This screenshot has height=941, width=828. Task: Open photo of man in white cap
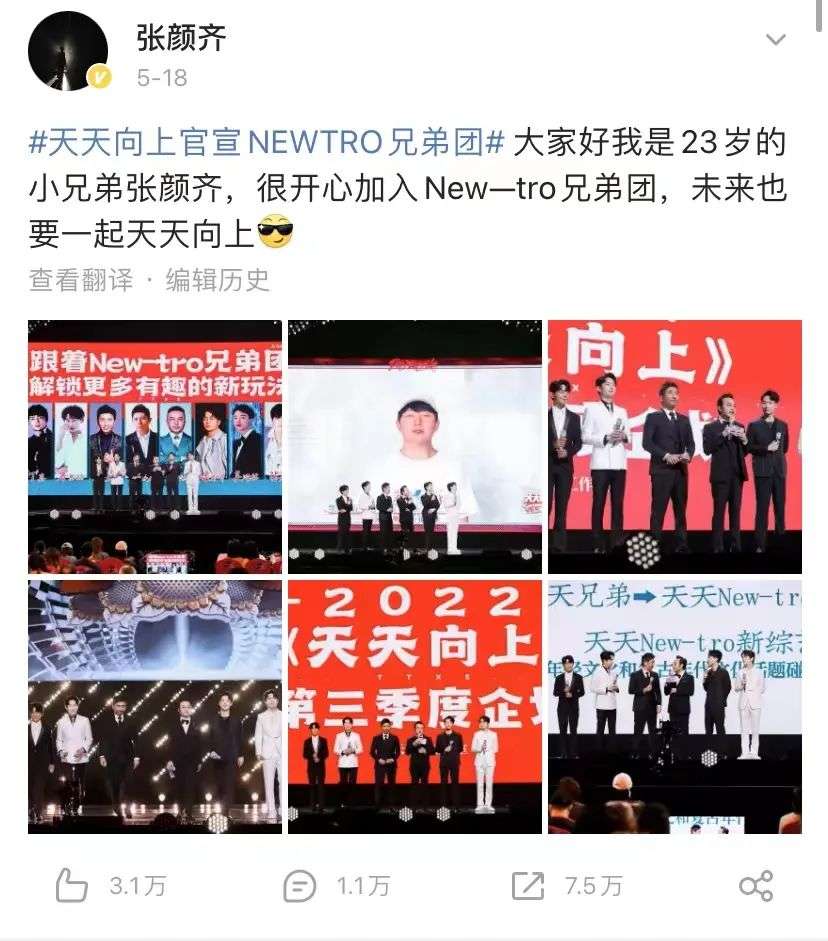coord(415,447)
